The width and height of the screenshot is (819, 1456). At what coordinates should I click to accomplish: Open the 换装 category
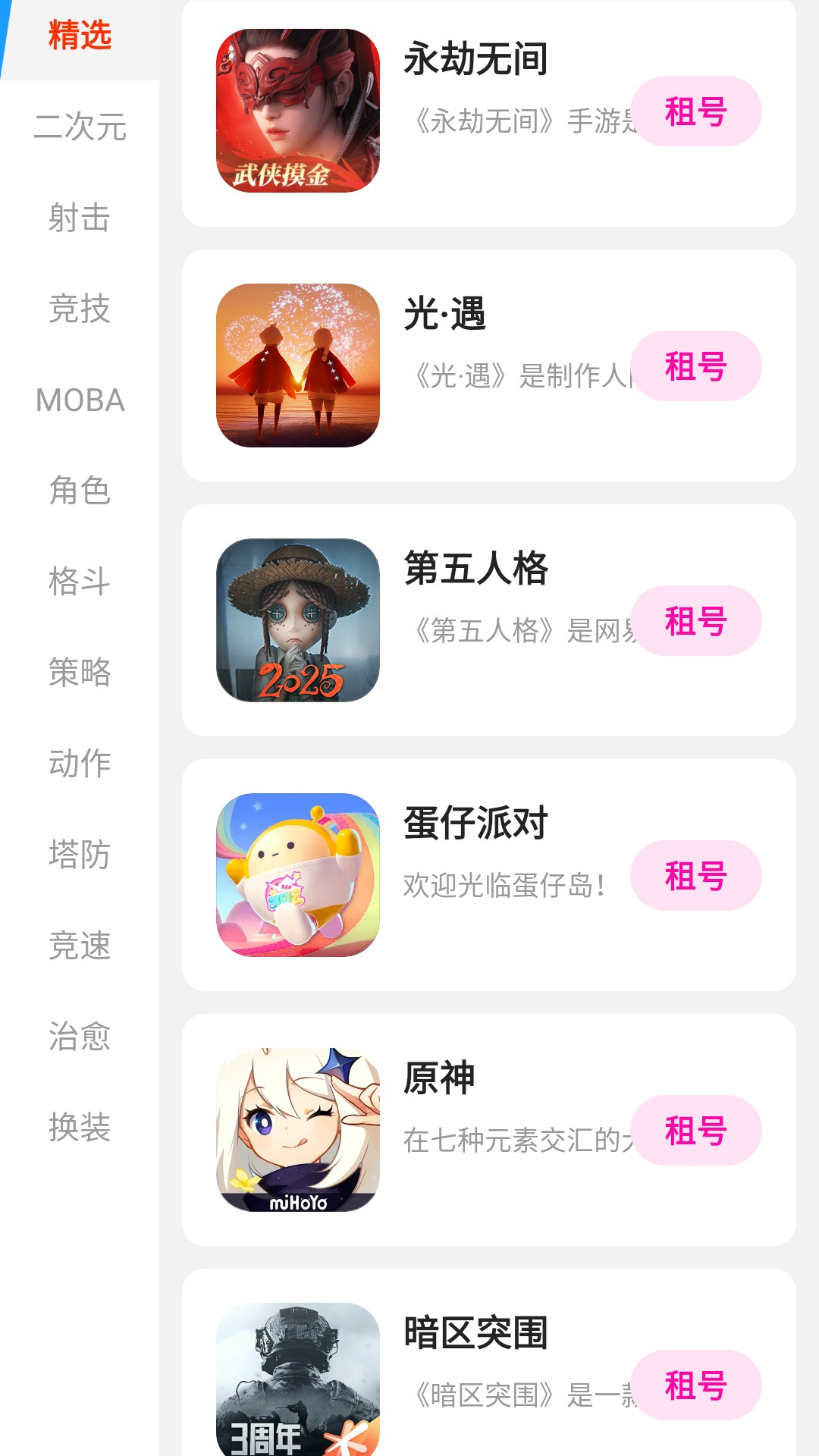click(x=80, y=1128)
